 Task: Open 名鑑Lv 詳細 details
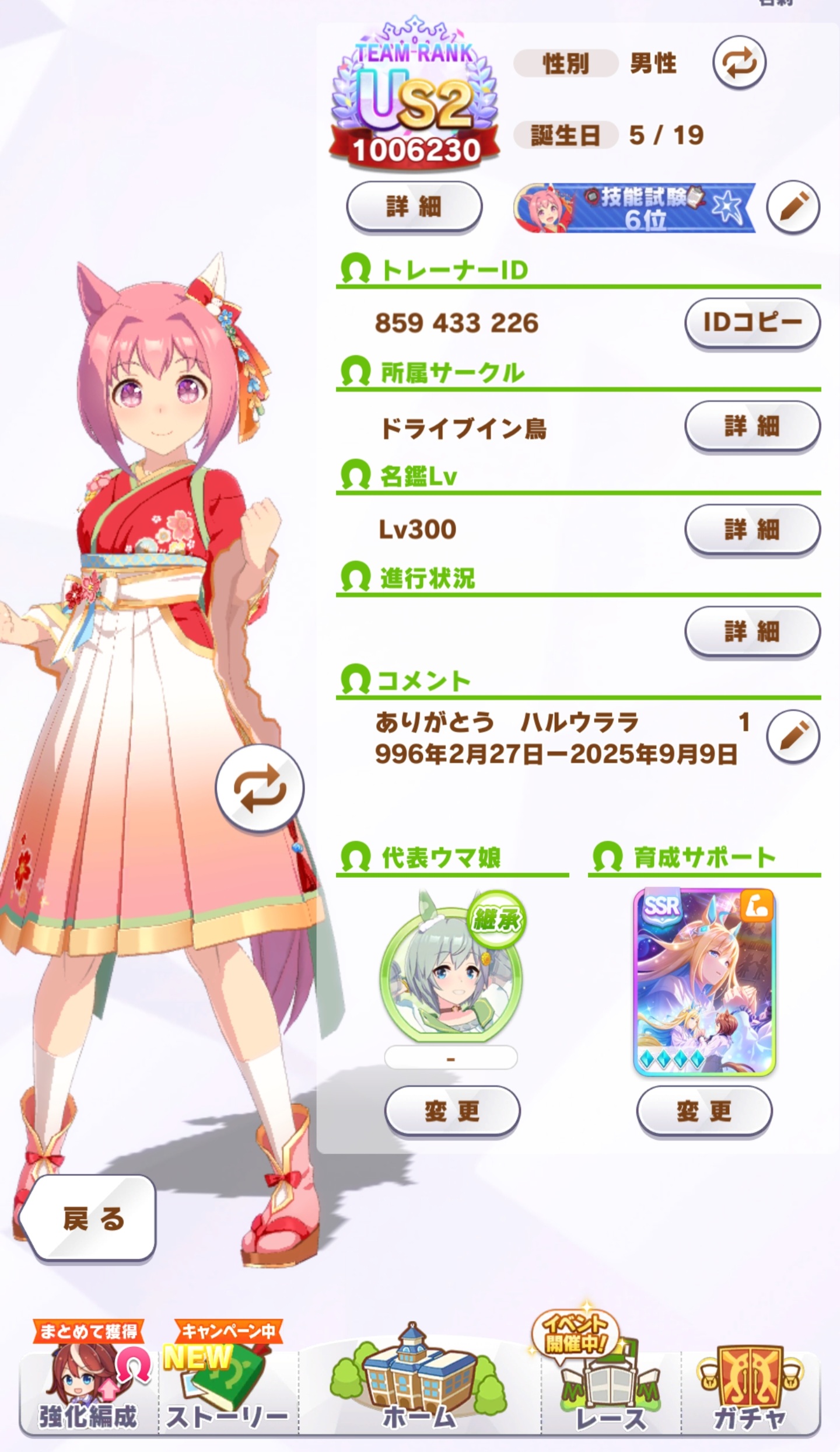coord(752,529)
